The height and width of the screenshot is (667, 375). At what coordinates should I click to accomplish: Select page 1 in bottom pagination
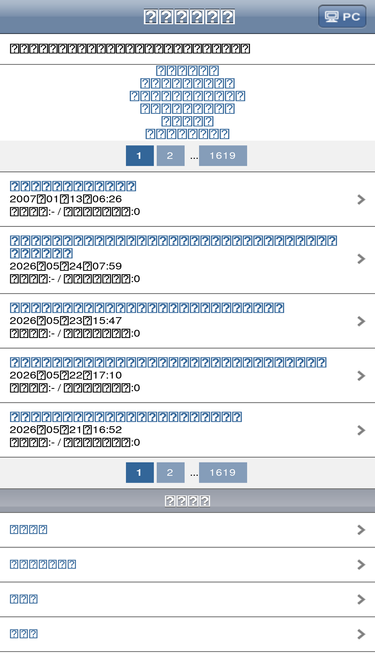(139, 473)
